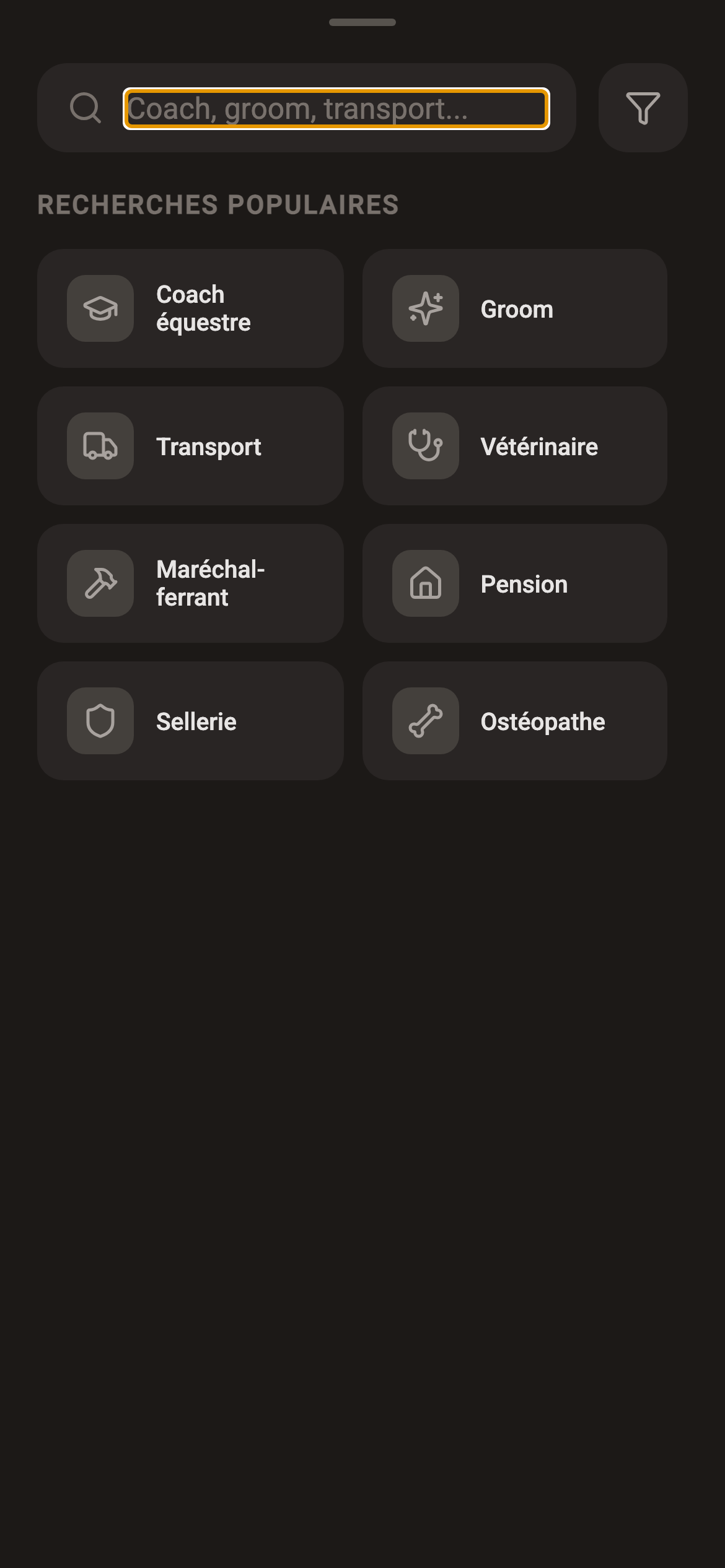The height and width of the screenshot is (1568, 725).
Task: Select the shield Sellerie icon
Action: point(100,720)
